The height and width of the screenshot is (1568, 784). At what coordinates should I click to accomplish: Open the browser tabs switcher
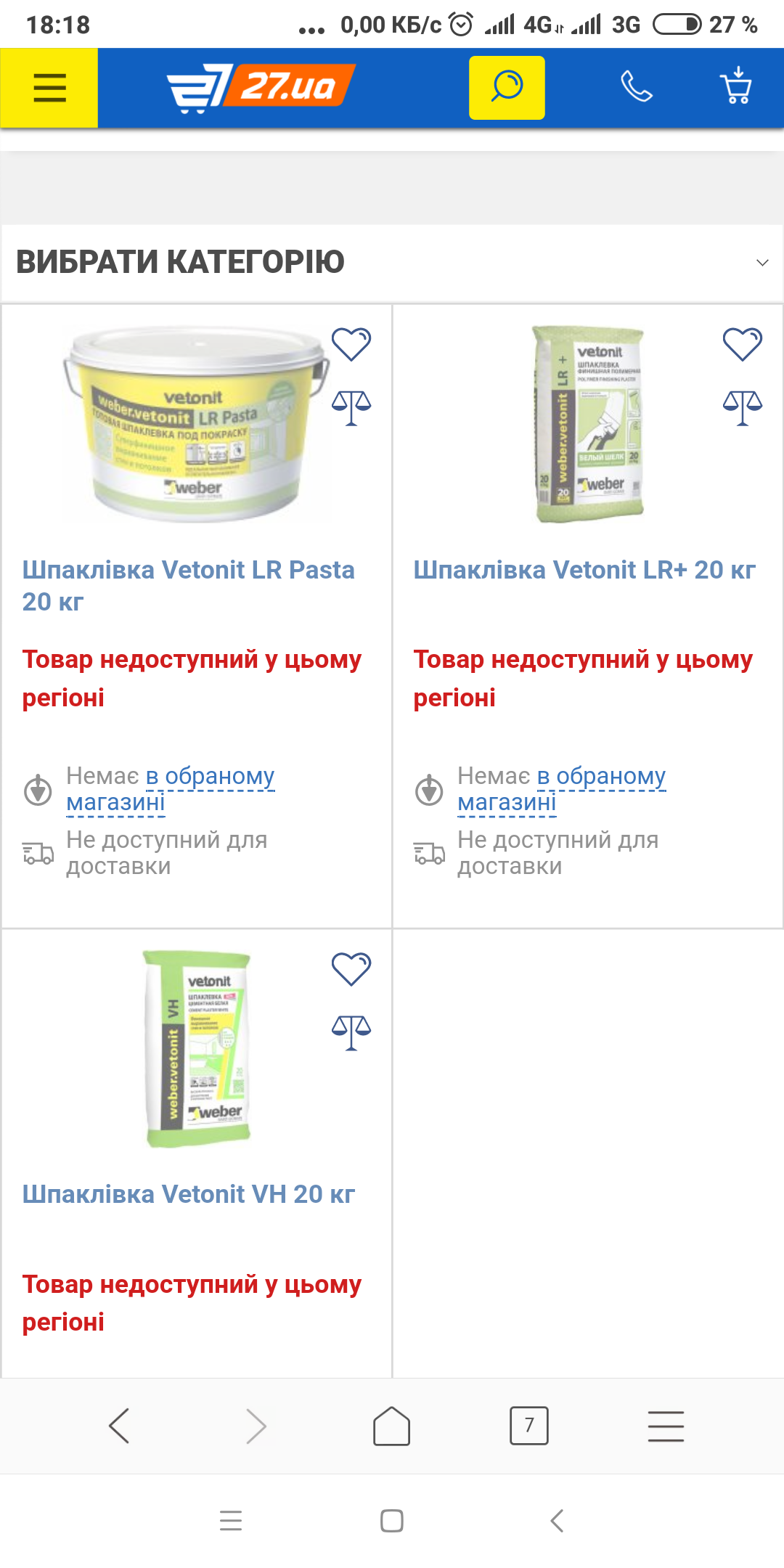[529, 1426]
